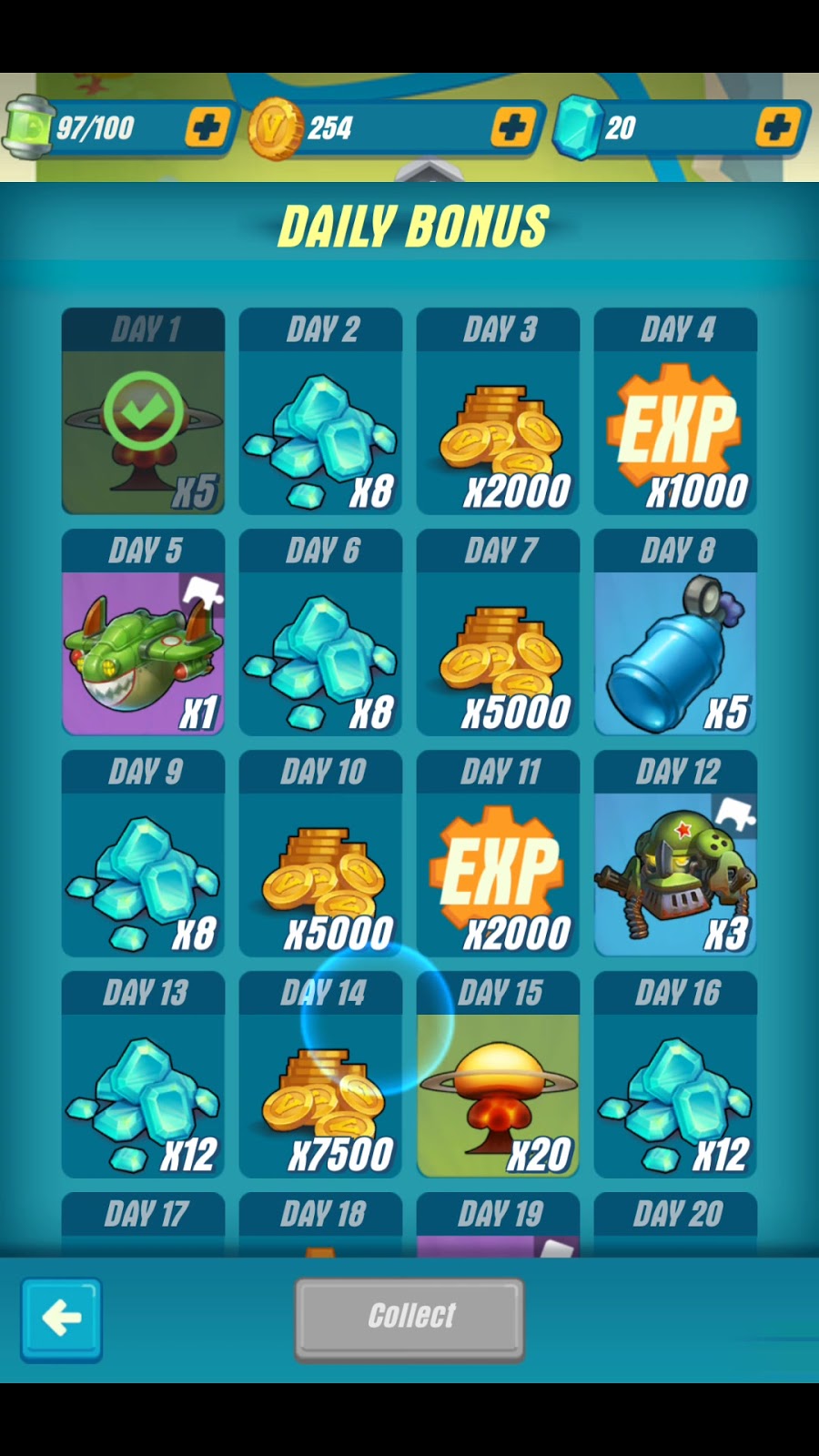Open the Day 2 gems reward
Viewport: 819px width, 1456px height.
[320, 412]
